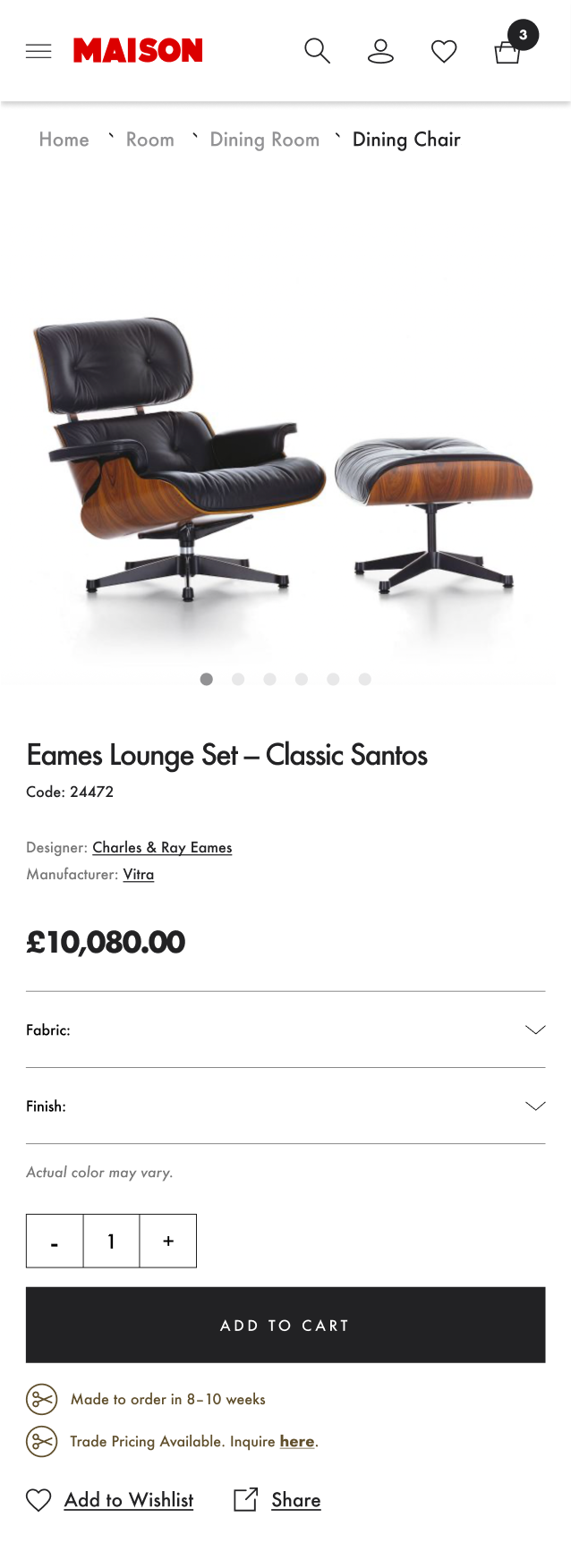This screenshot has height=1568, width=571.
Task: Open the wishlist heart in header
Action: pos(444,51)
